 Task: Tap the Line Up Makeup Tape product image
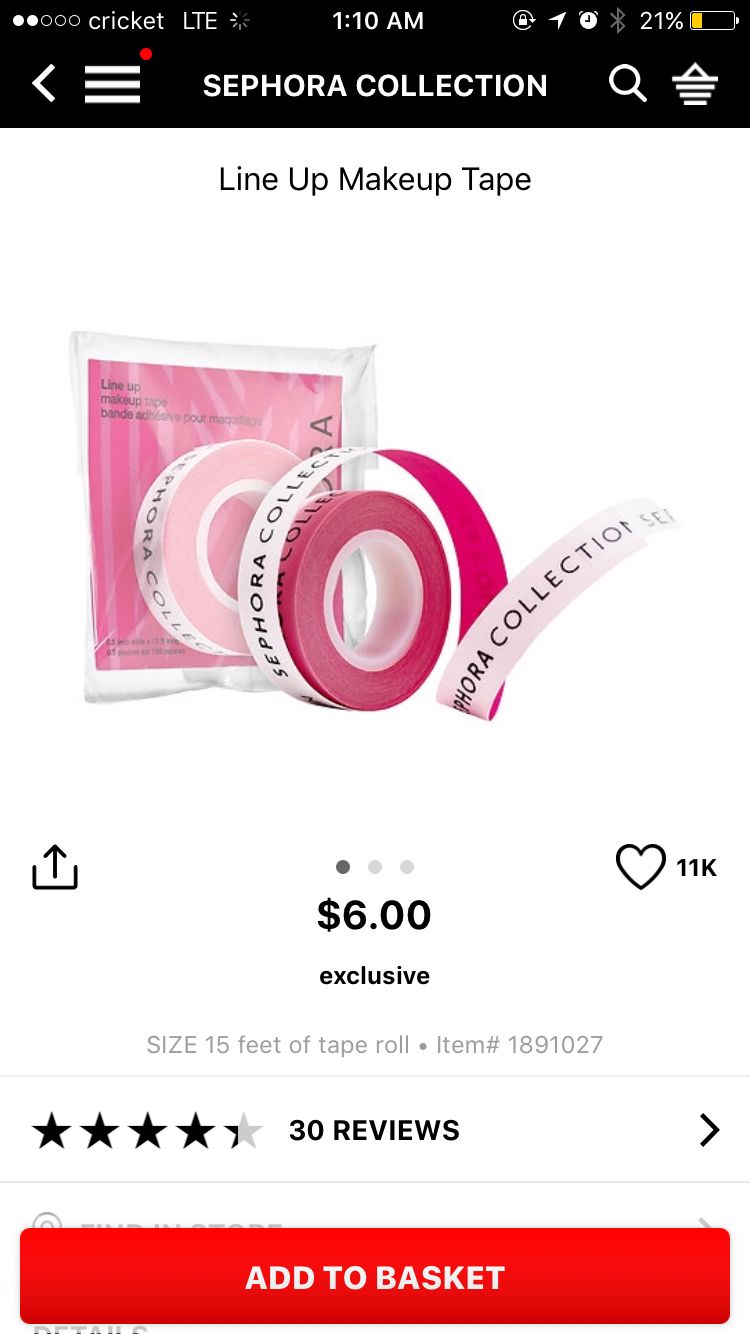[x=375, y=520]
